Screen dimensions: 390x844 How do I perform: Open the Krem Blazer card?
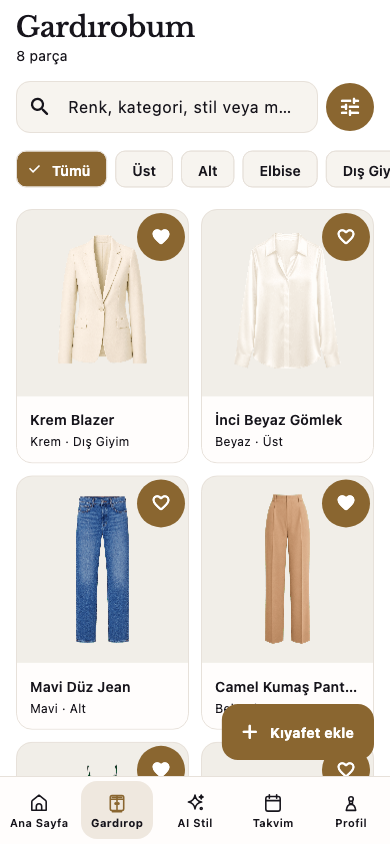click(102, 336)
